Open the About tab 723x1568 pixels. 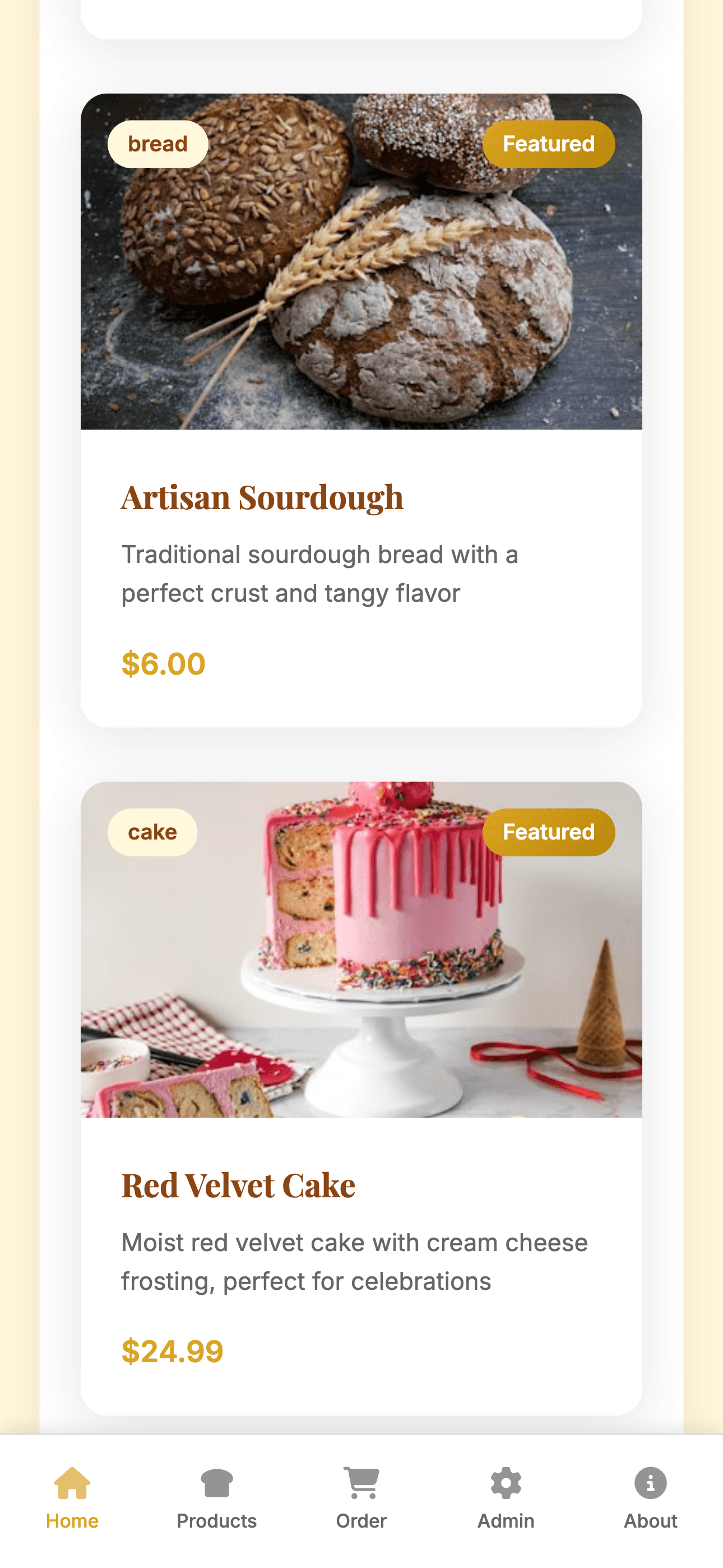pyautogui.click(x=651, y=1498)
